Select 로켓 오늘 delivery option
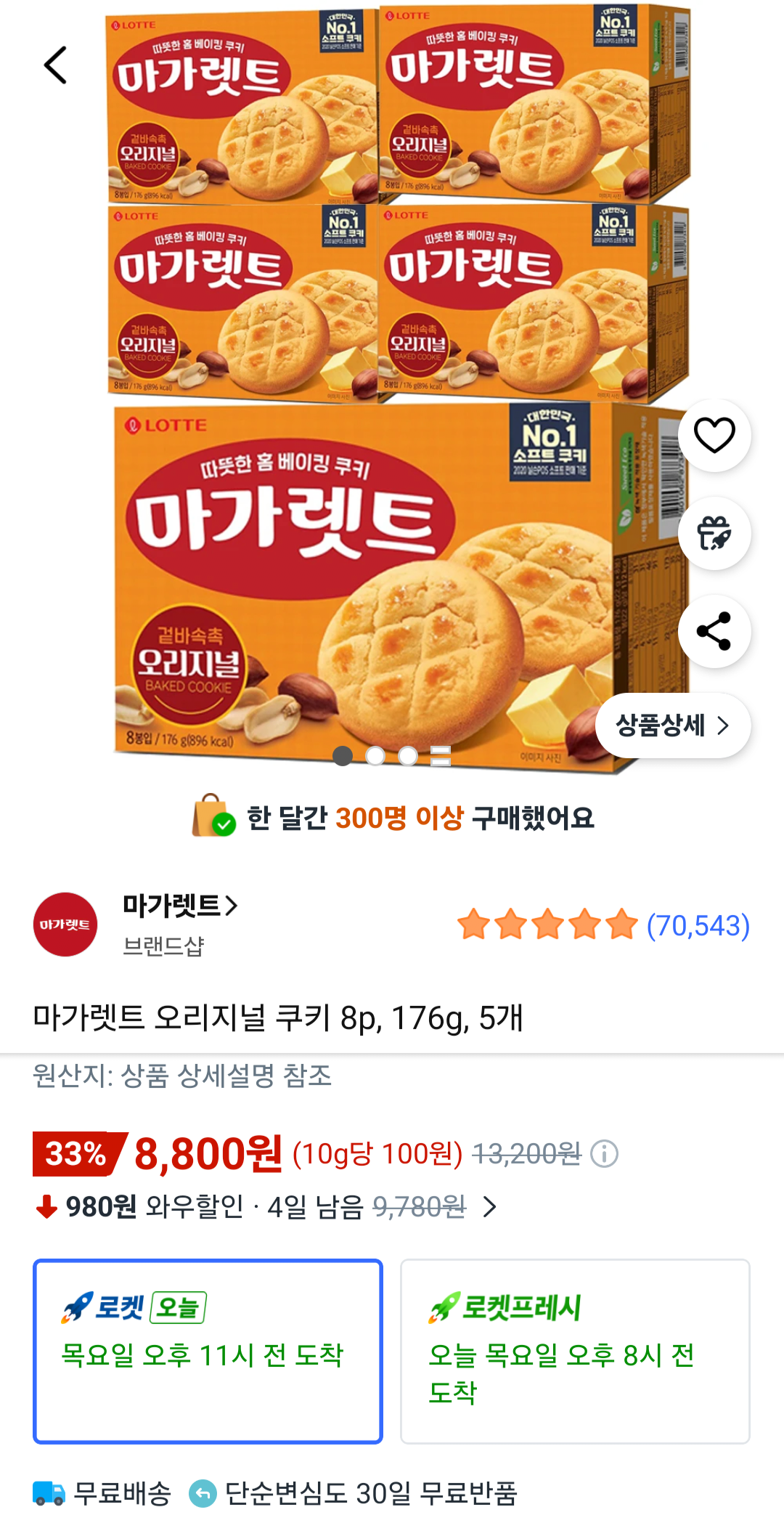The height and width of the screenshot is (1523, 784). pos(208,1350)
